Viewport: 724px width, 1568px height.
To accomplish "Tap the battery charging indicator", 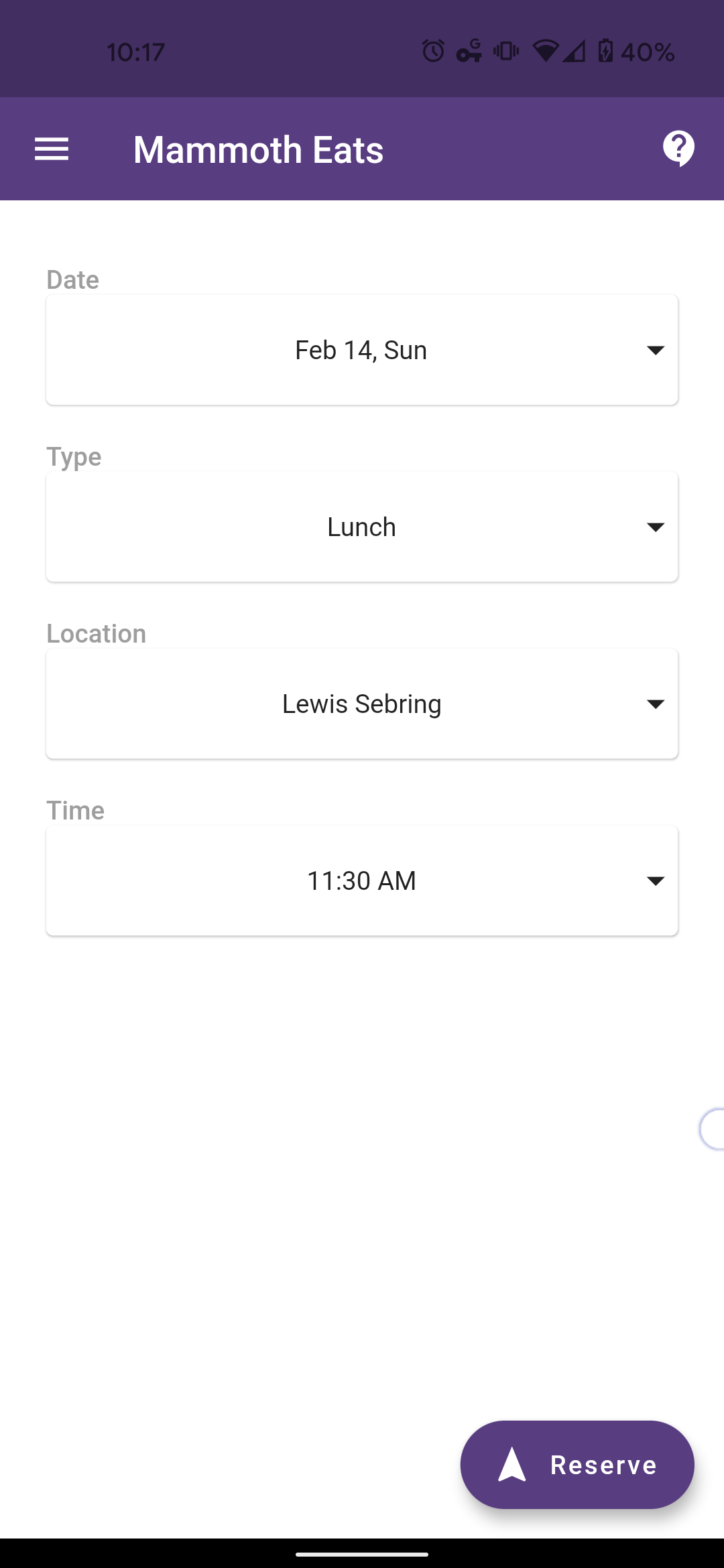I will click(x=605, y=50).
